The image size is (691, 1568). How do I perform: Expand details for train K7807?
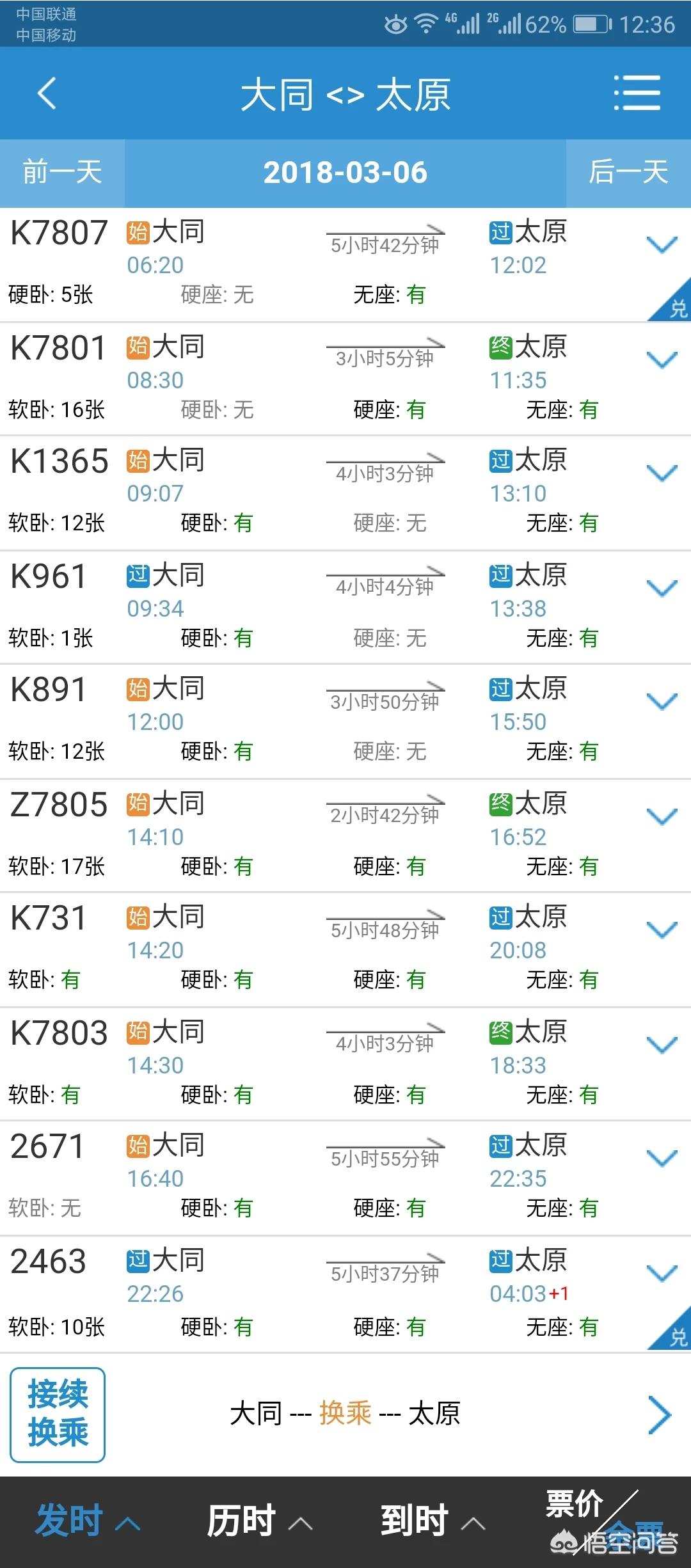pos(662,244)
